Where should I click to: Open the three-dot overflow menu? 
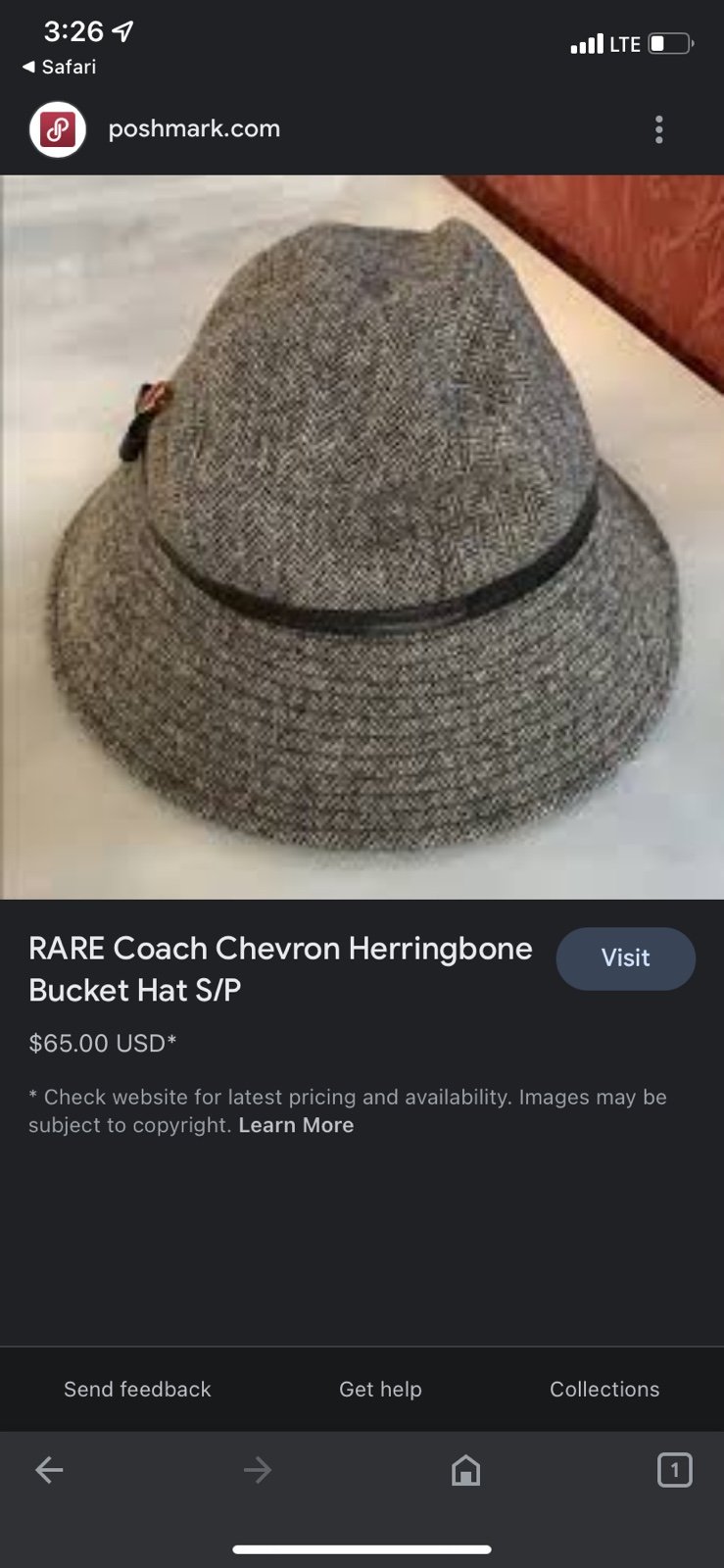click(x=658, y=129)
